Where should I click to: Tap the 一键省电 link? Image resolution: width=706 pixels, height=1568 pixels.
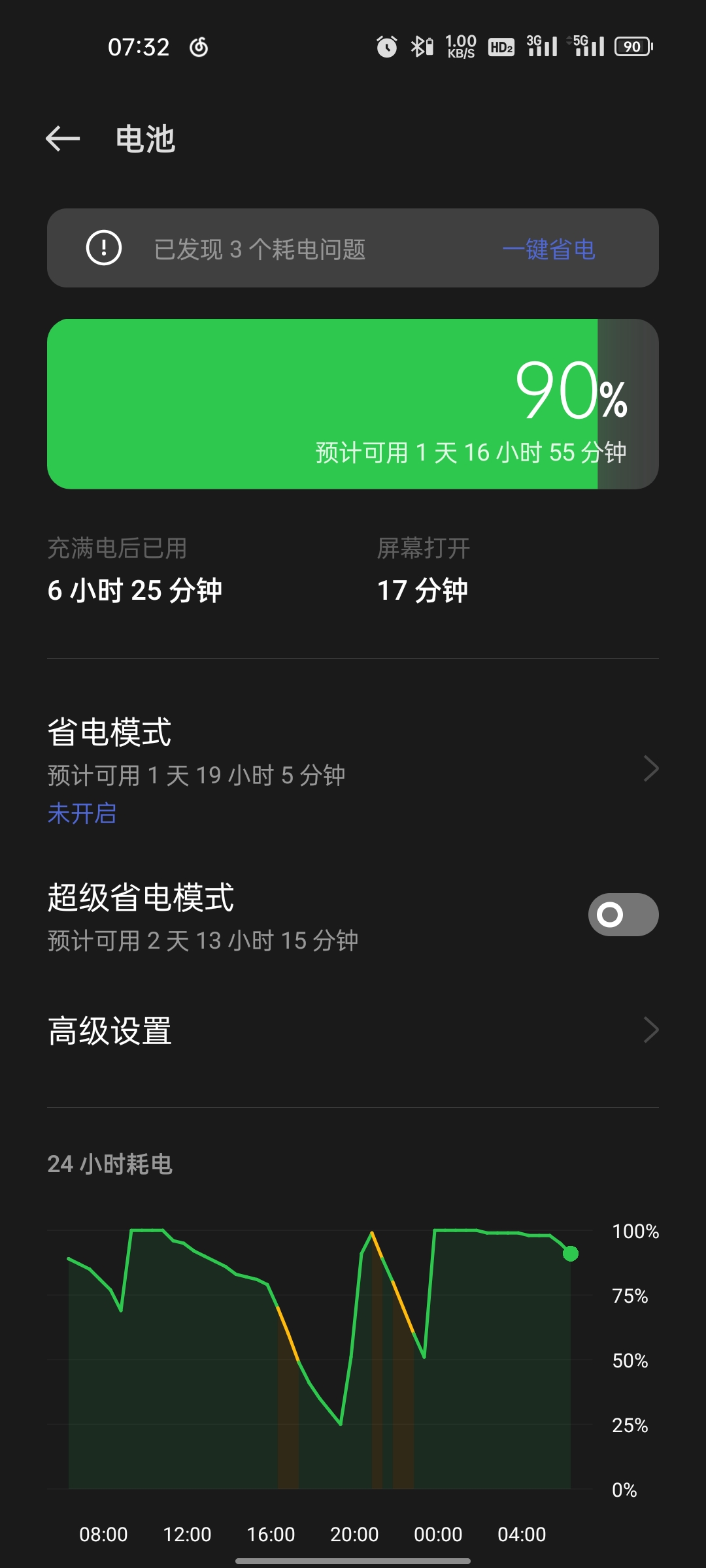[x=548, y=249]
